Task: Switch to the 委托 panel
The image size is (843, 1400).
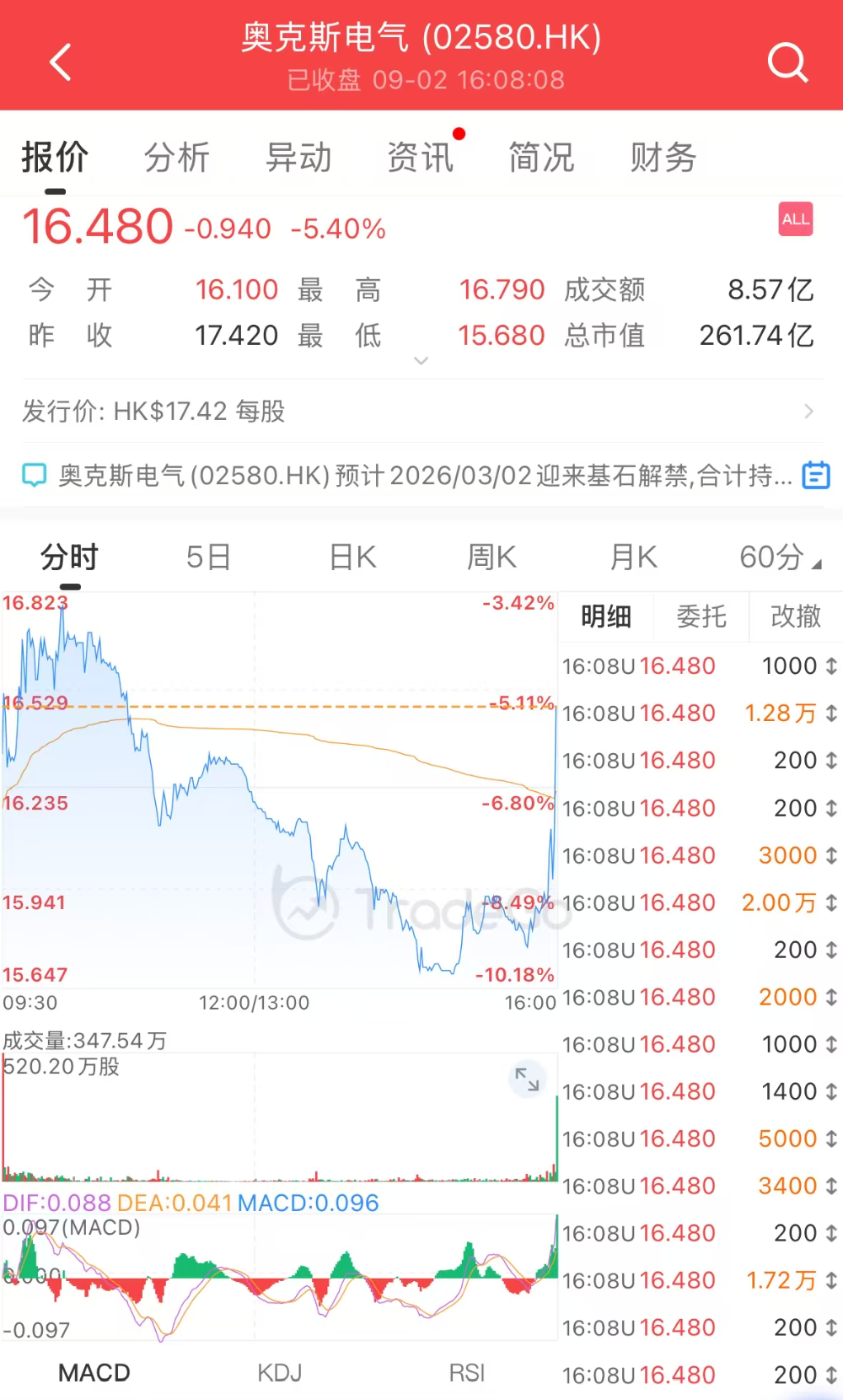Action: pyautogui.click(x=701, y=617)
